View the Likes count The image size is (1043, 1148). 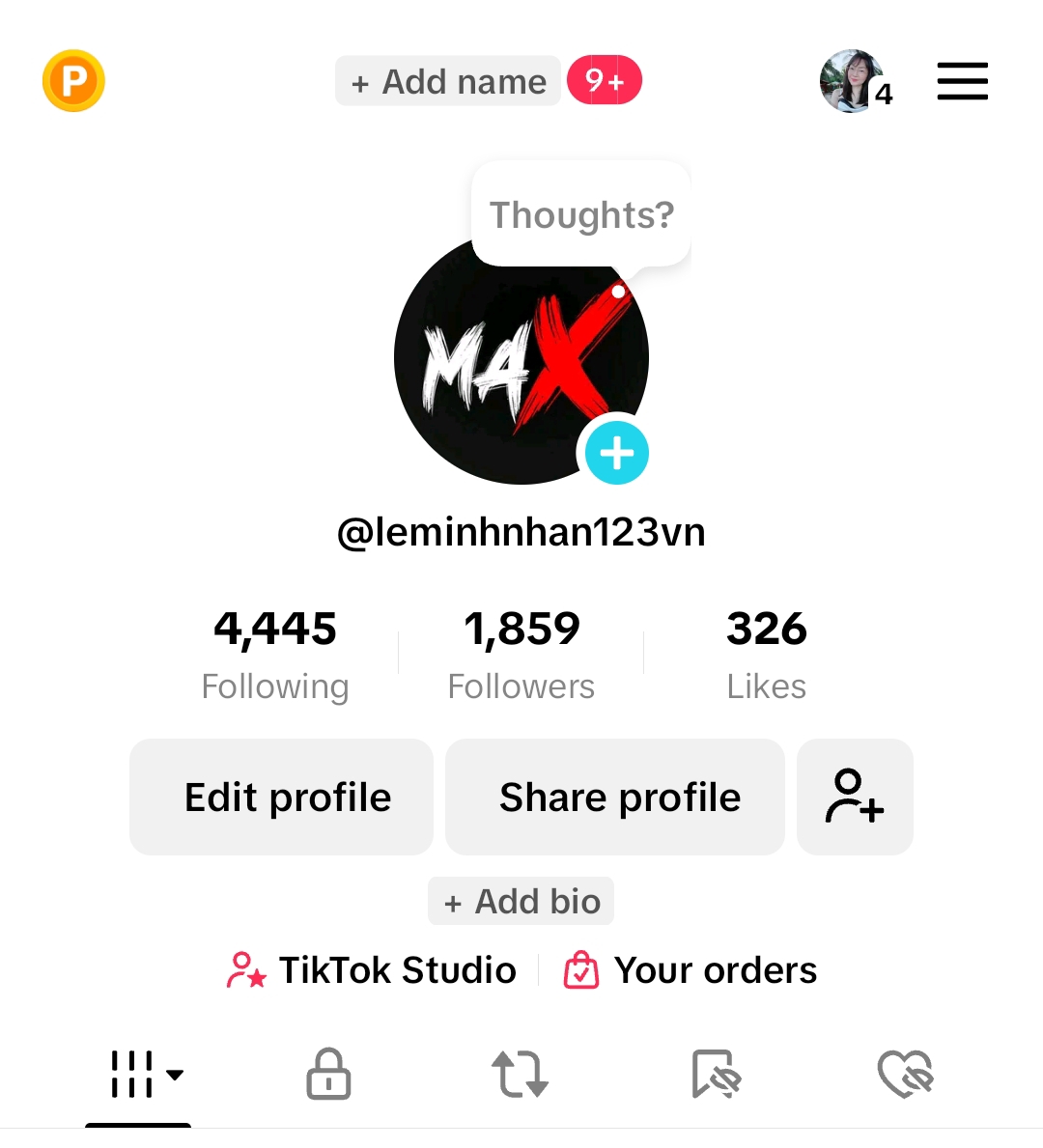tap(767, 654)
